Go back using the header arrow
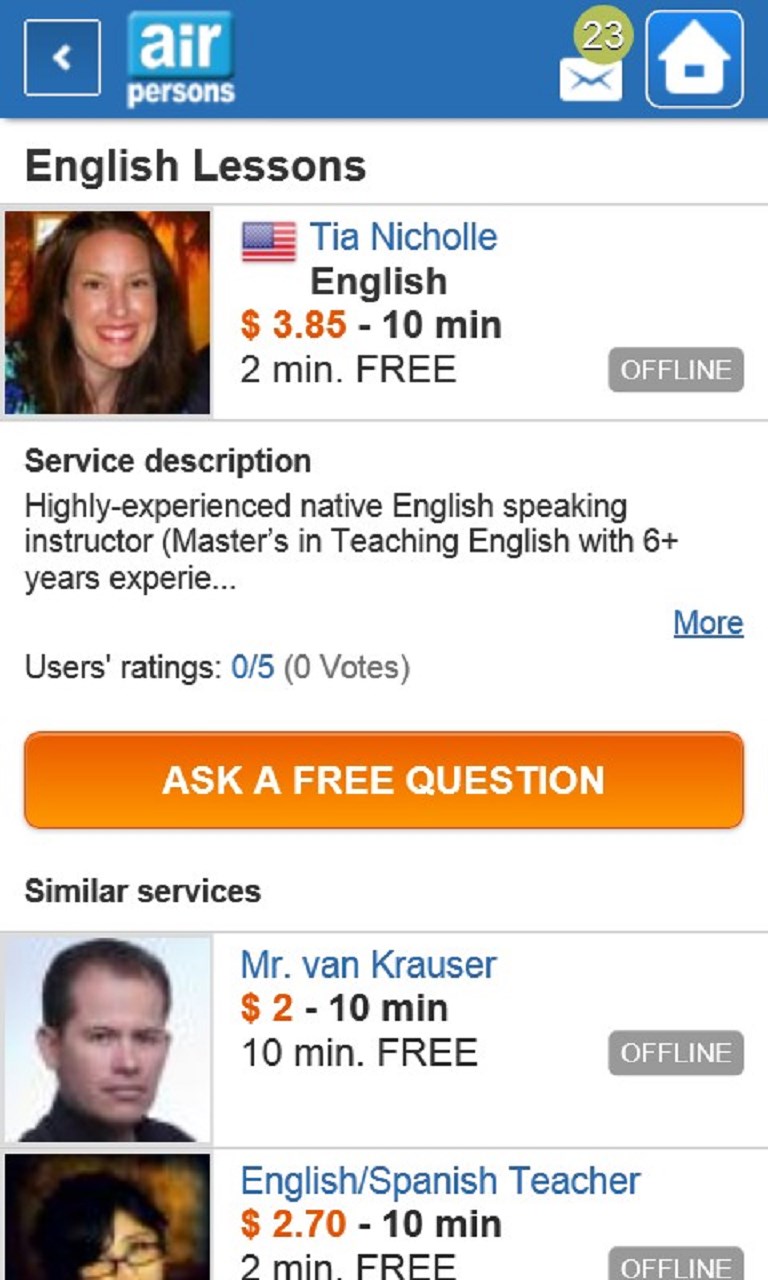Image resolution: width=768 pixels, height=1280 pixels. (x=62, y=58)
